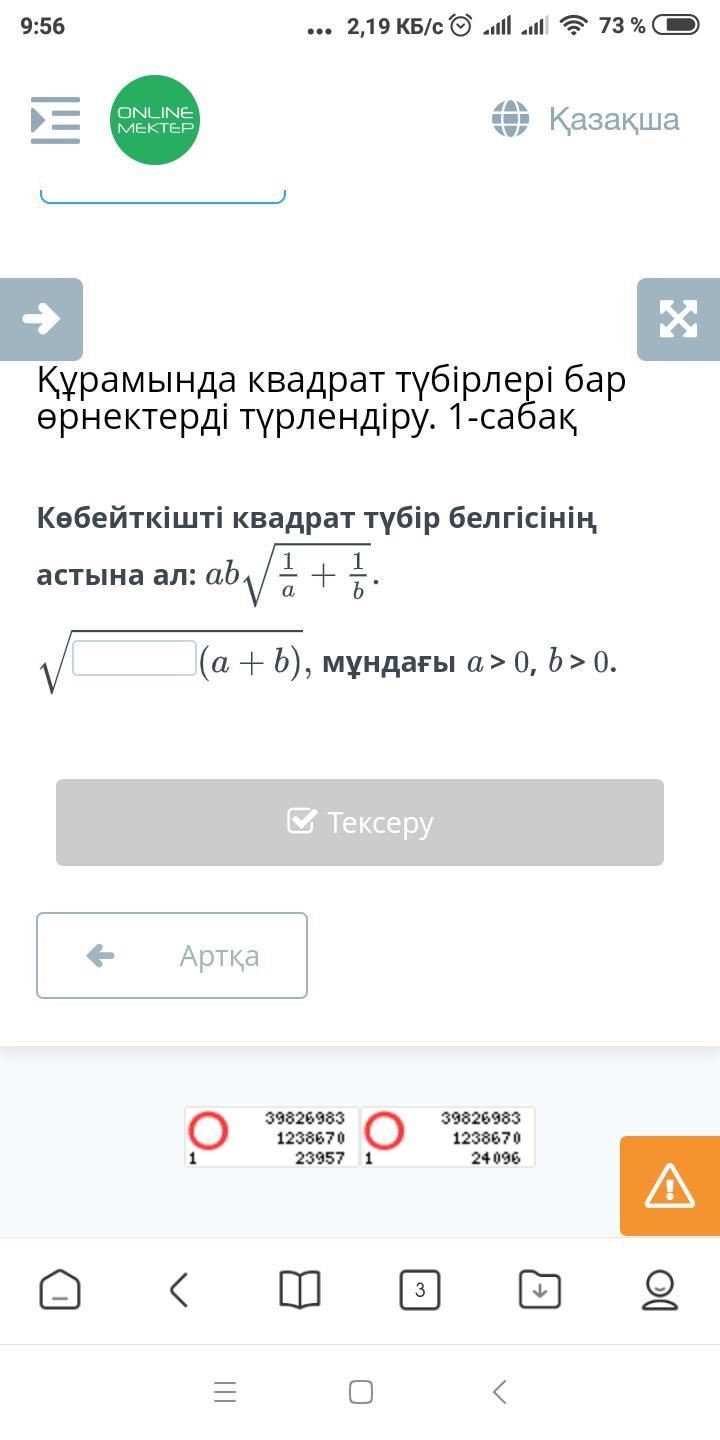The image size is (720, 1440).
Task: Open the browser downloads folder
Action: 539,1289
